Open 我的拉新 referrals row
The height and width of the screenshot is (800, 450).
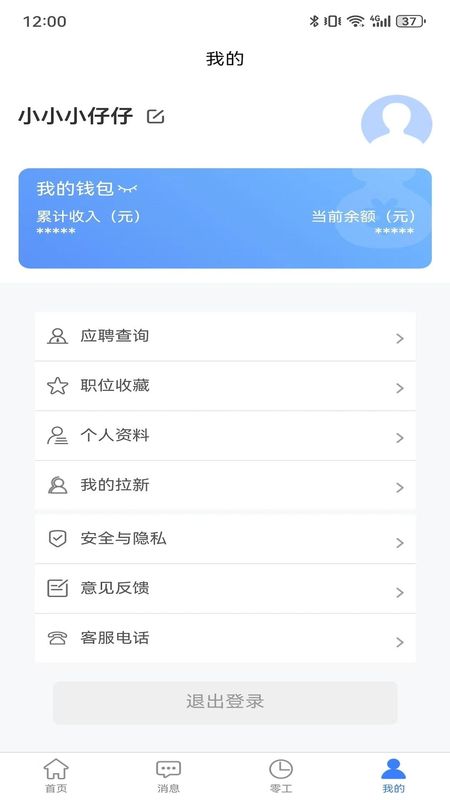225,485
